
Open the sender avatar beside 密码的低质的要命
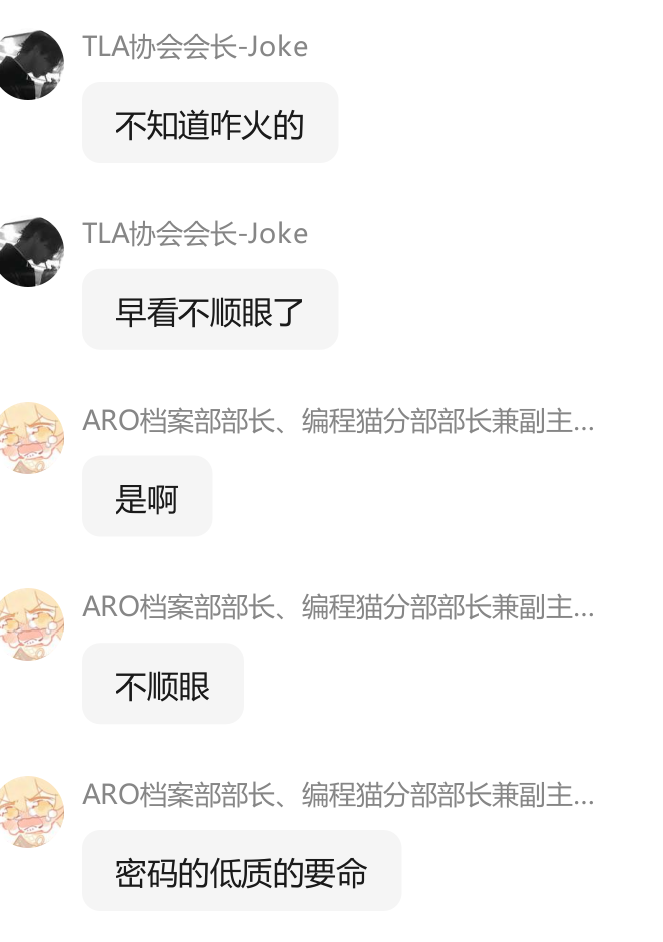pos(30,812)
